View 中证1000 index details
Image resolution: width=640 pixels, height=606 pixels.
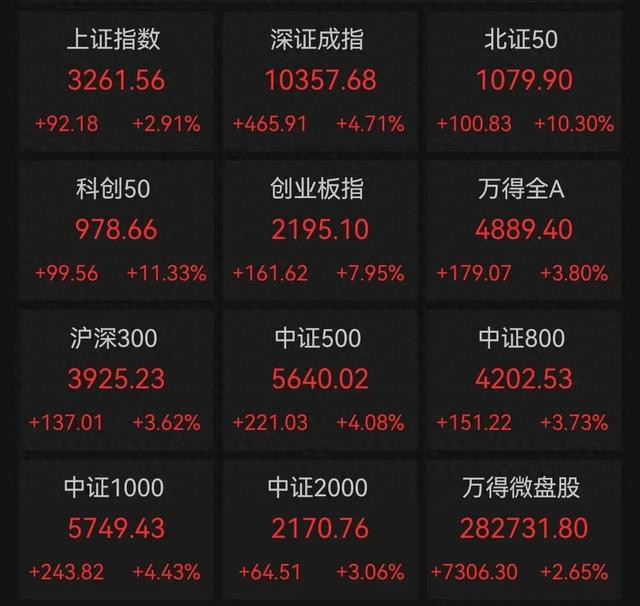coord(116,528)
